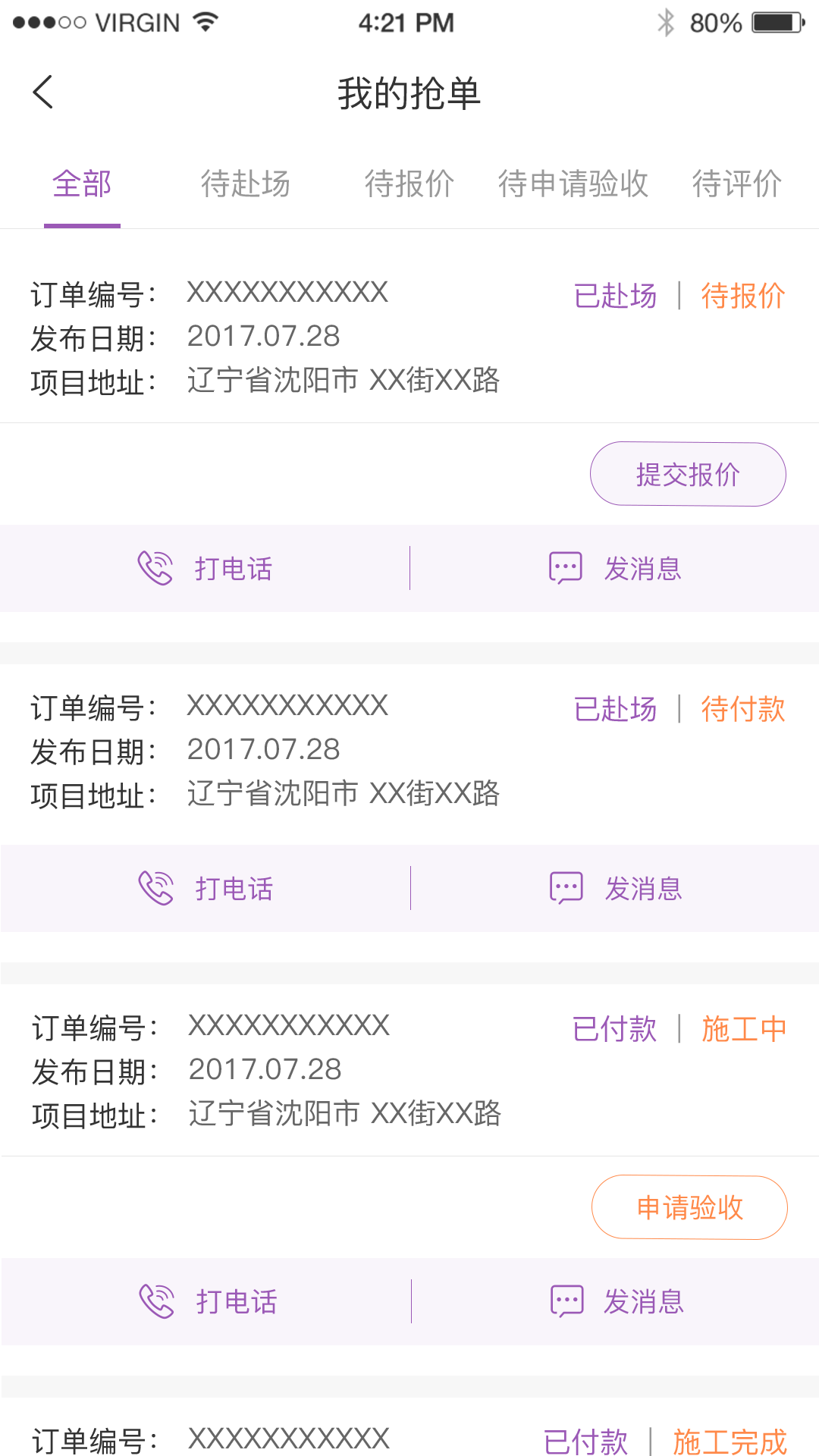Tap 发消息 on the 待报价 order
819x1456 pixels.
[x=614, y=569]
